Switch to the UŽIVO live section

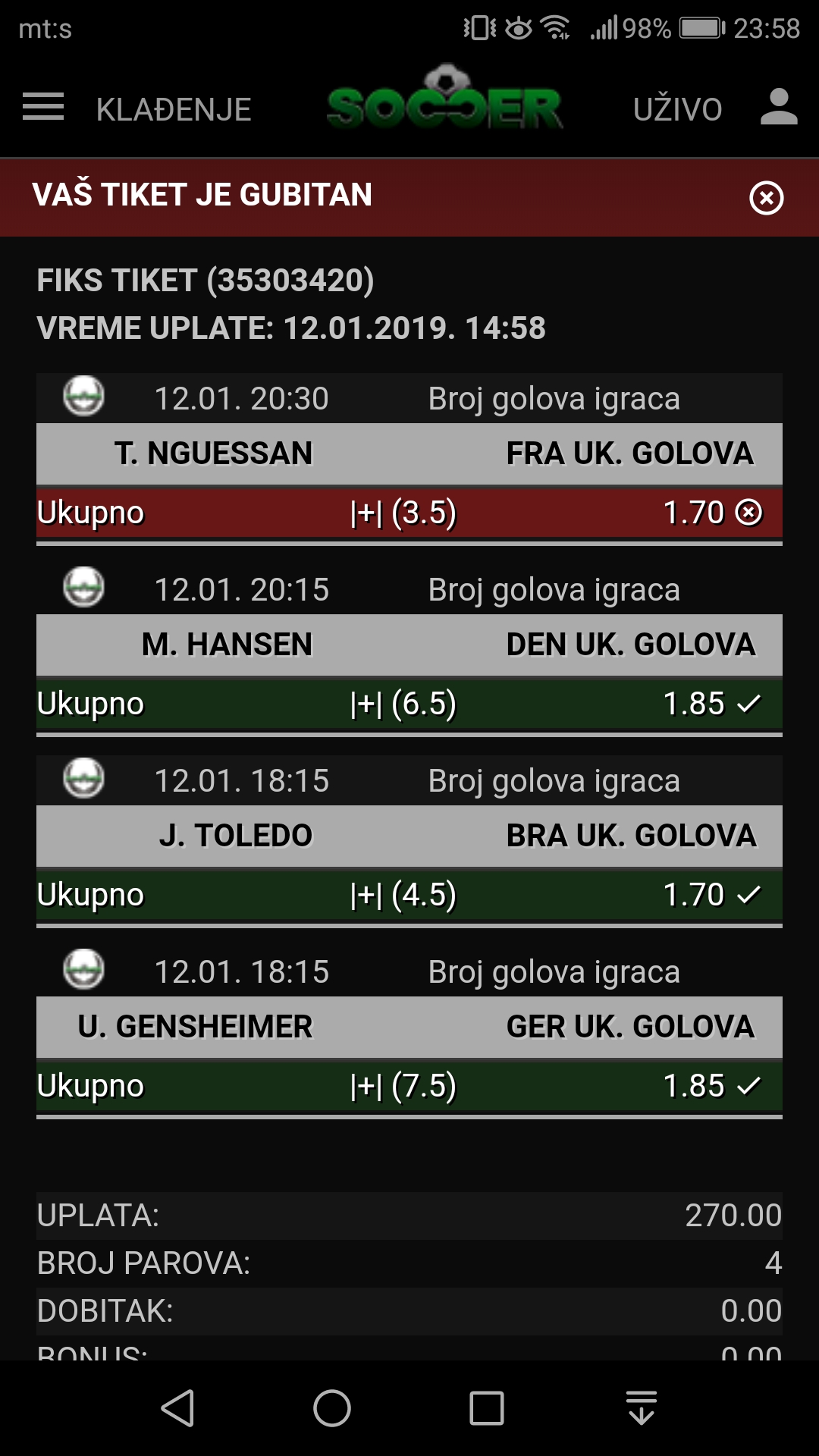pyautogui.click(x=677, y=109)
